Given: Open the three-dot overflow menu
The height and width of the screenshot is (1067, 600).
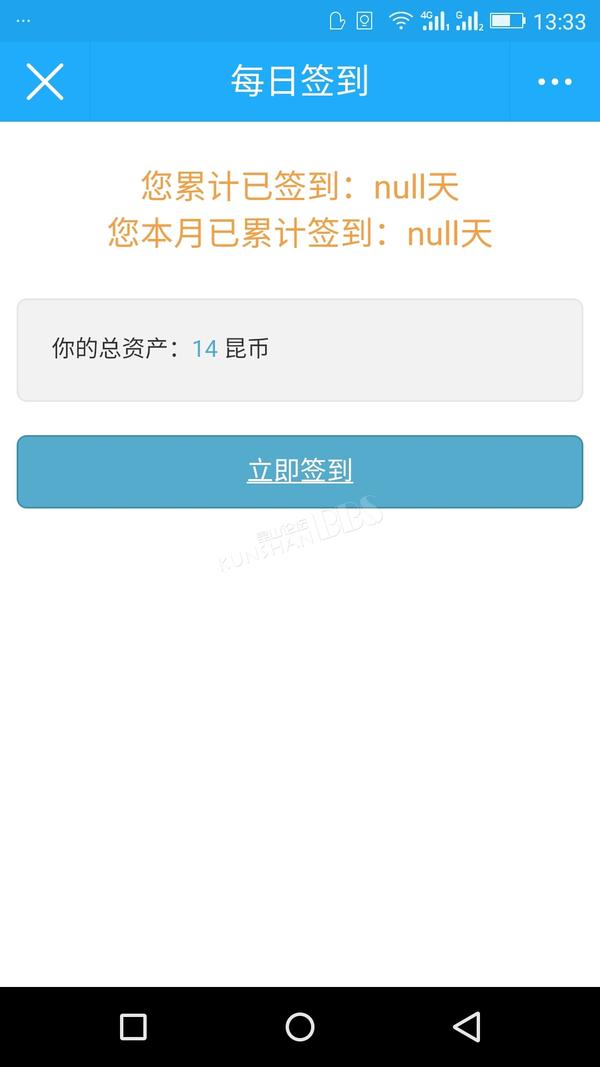Looking at the screenshot, I should [x=555, y=82].
